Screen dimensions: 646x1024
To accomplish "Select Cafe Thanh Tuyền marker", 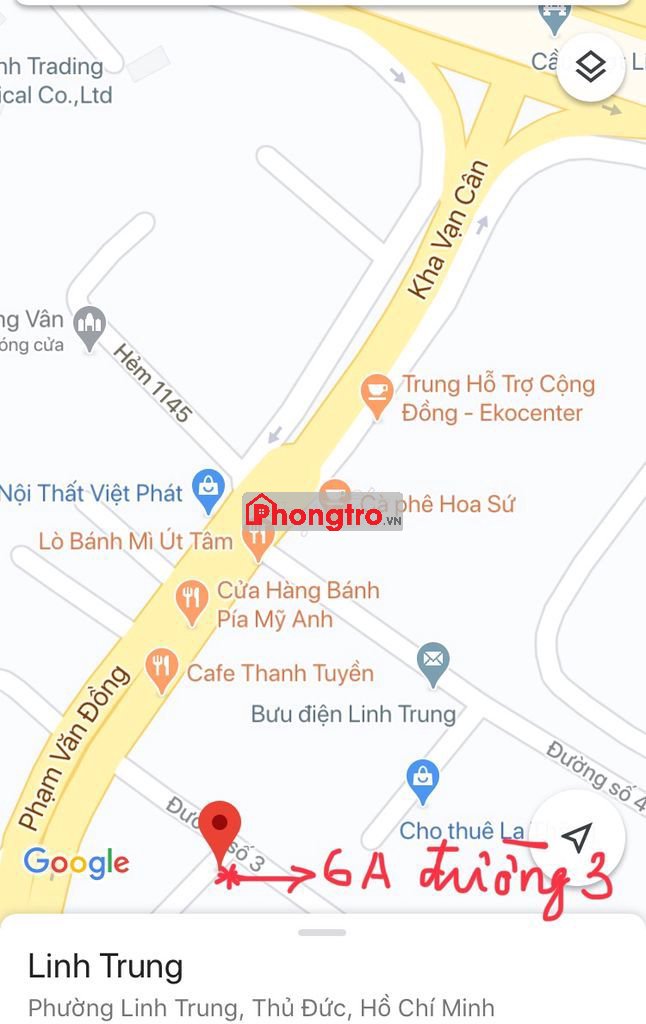I will coord(162,671).
